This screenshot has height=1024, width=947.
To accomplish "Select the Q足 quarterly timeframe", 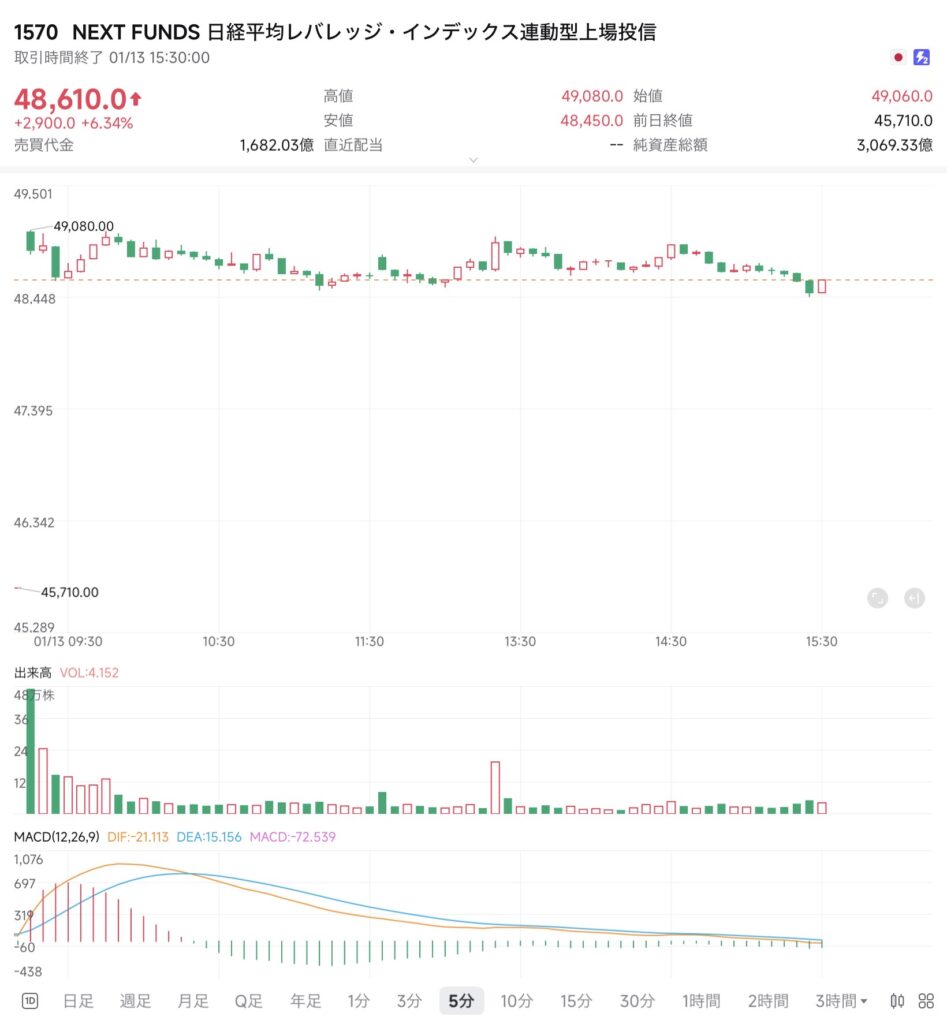I will pyautogui.click(x=249, y=1001).
